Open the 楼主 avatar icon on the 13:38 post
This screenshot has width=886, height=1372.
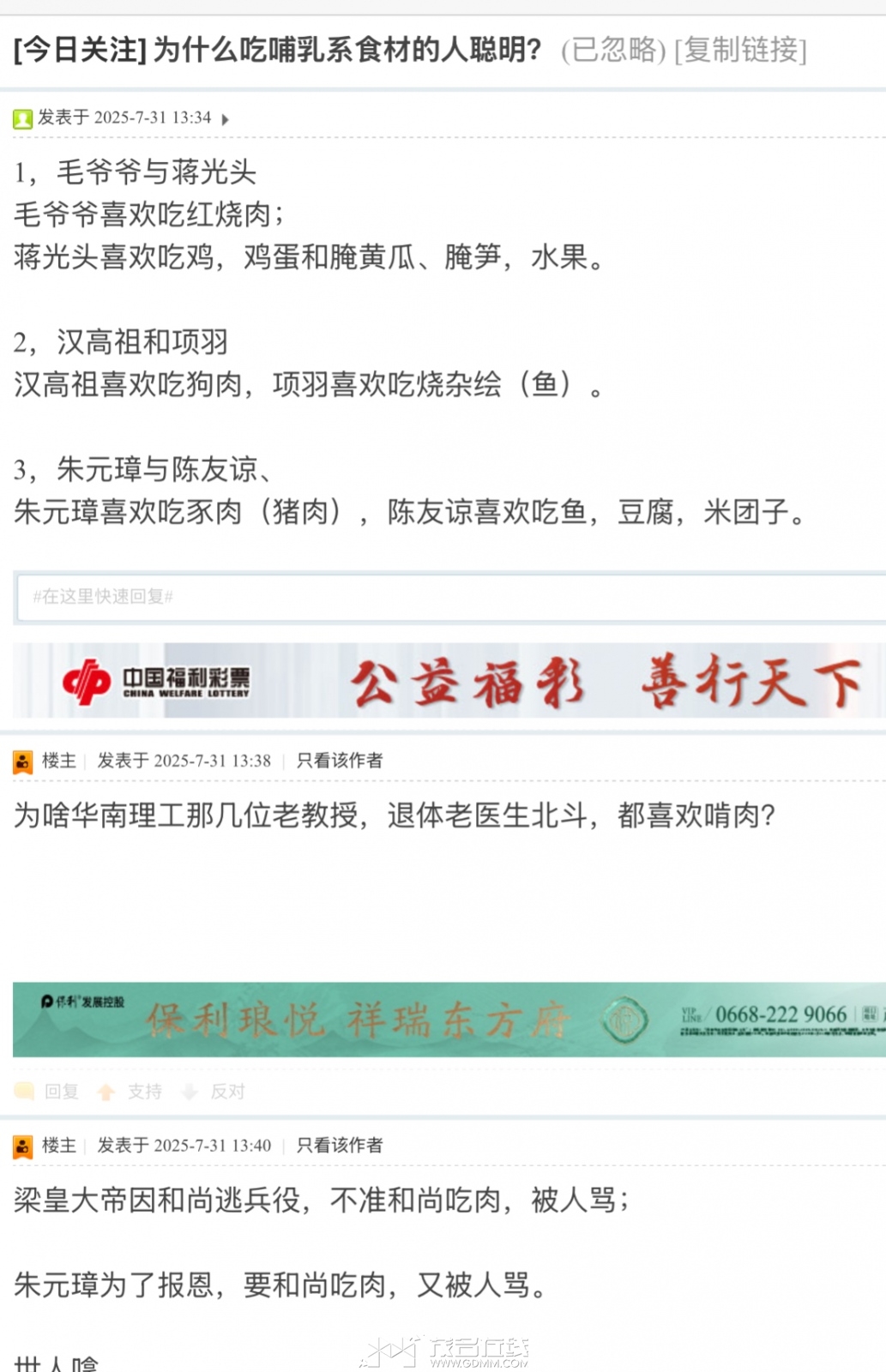[22, 761]
